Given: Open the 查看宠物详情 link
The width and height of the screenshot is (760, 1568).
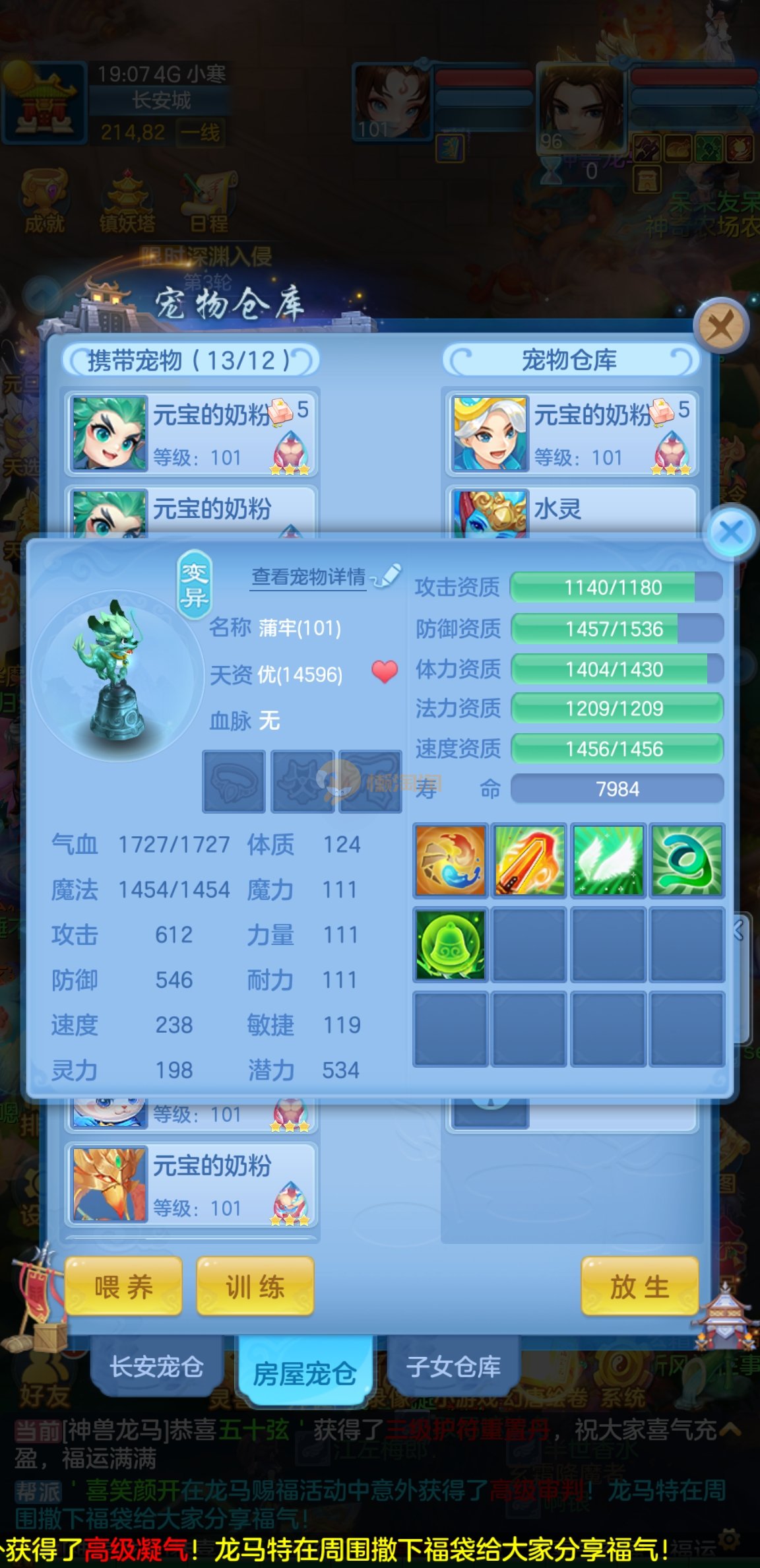Looking at the screenshot, I should [309, 577].
